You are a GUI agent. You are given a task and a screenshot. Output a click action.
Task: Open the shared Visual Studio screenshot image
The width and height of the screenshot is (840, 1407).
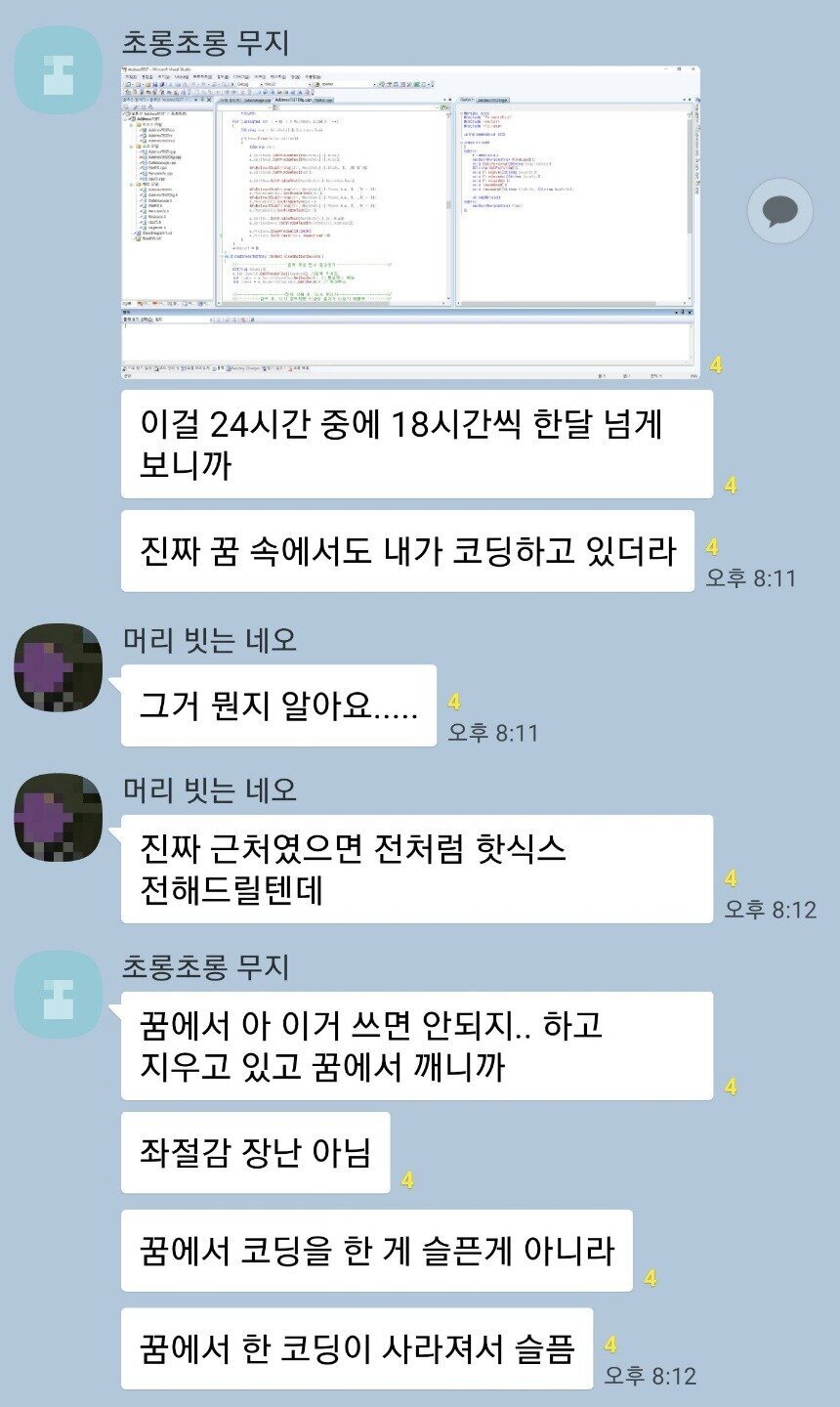pyautogui.click(x=410, y=221)
